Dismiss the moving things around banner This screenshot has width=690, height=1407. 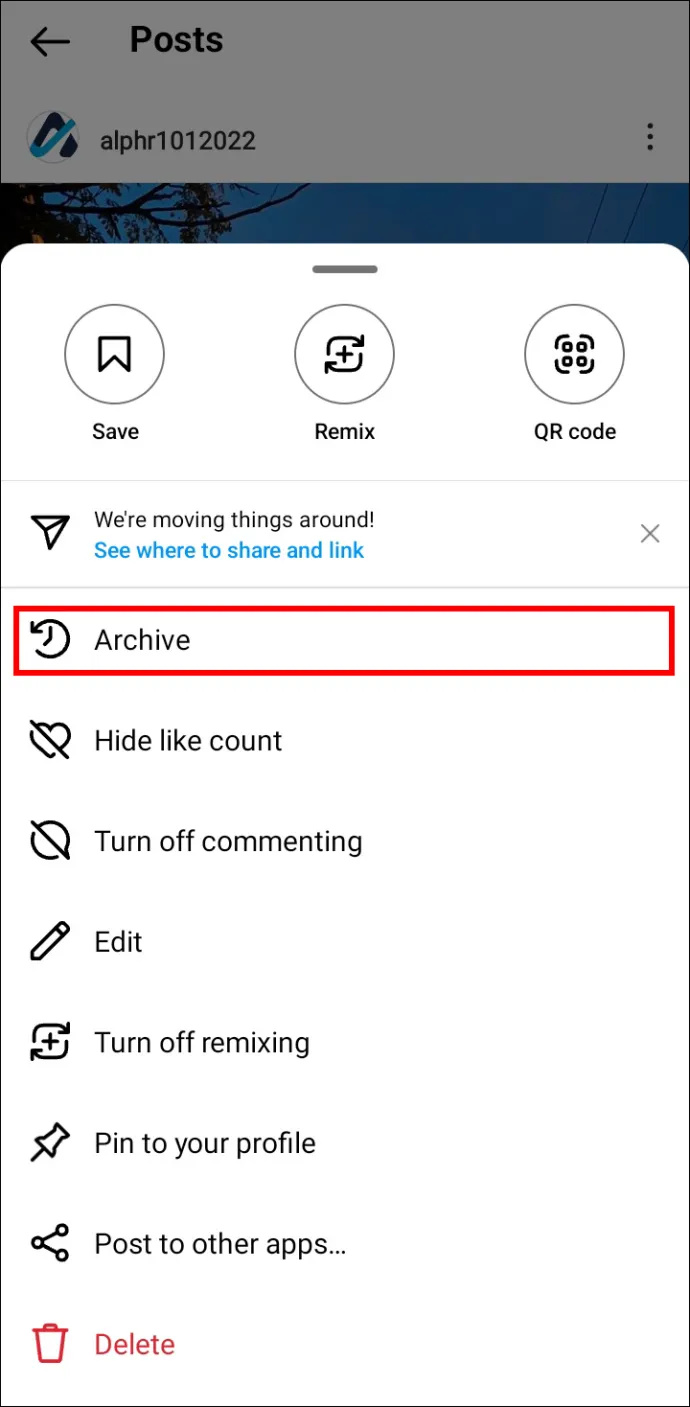pos(650,534)
